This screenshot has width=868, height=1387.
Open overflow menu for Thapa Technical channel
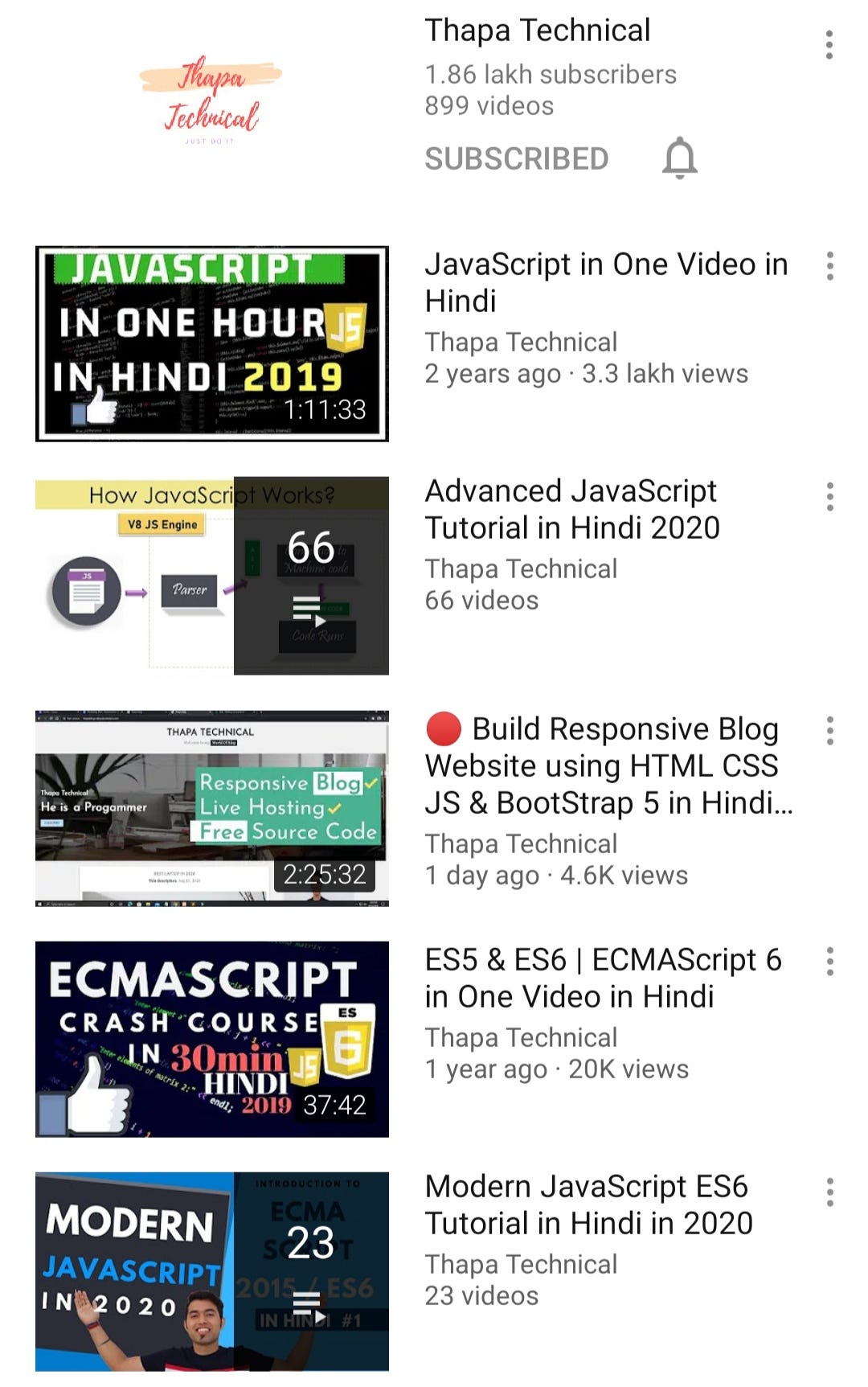(829, 45)
